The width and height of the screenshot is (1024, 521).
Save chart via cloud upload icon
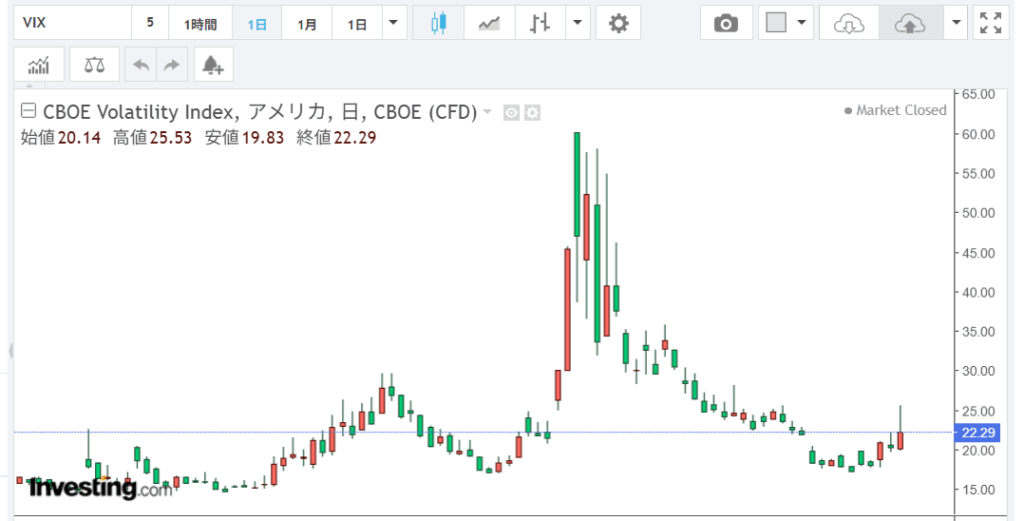click(x=910, y=23)
